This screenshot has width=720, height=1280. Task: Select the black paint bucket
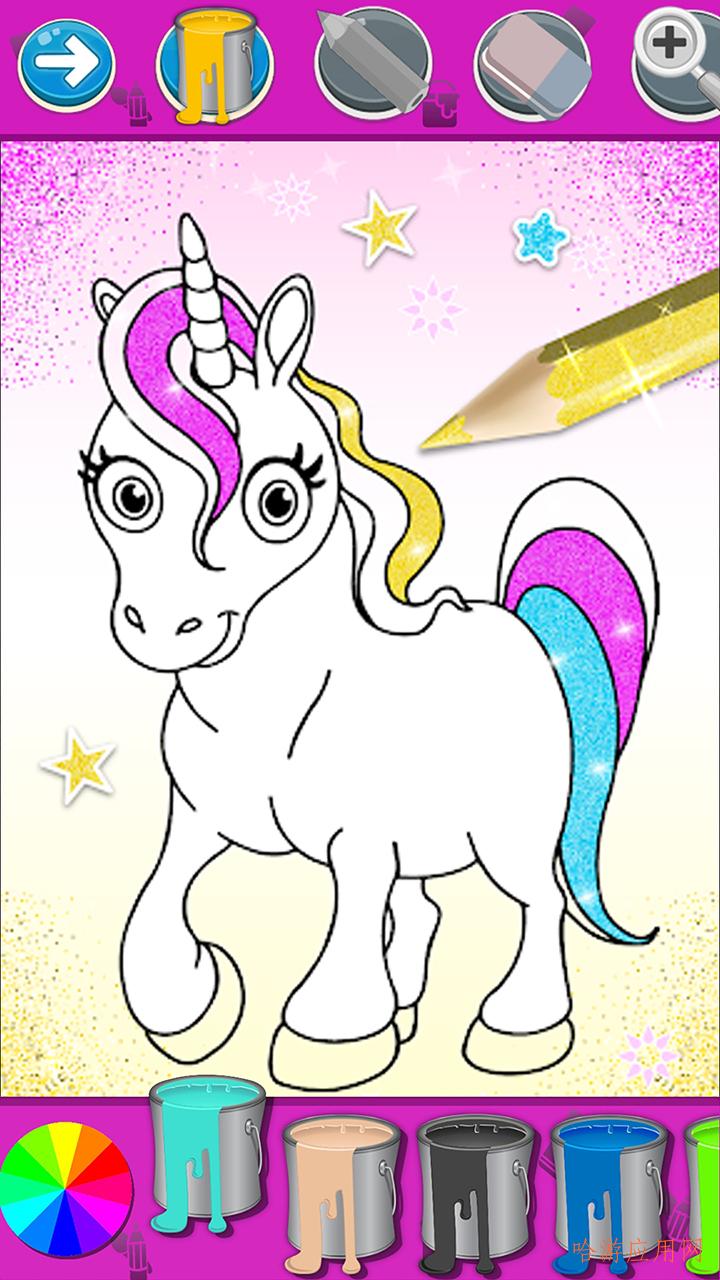(x=475, y=1185)
